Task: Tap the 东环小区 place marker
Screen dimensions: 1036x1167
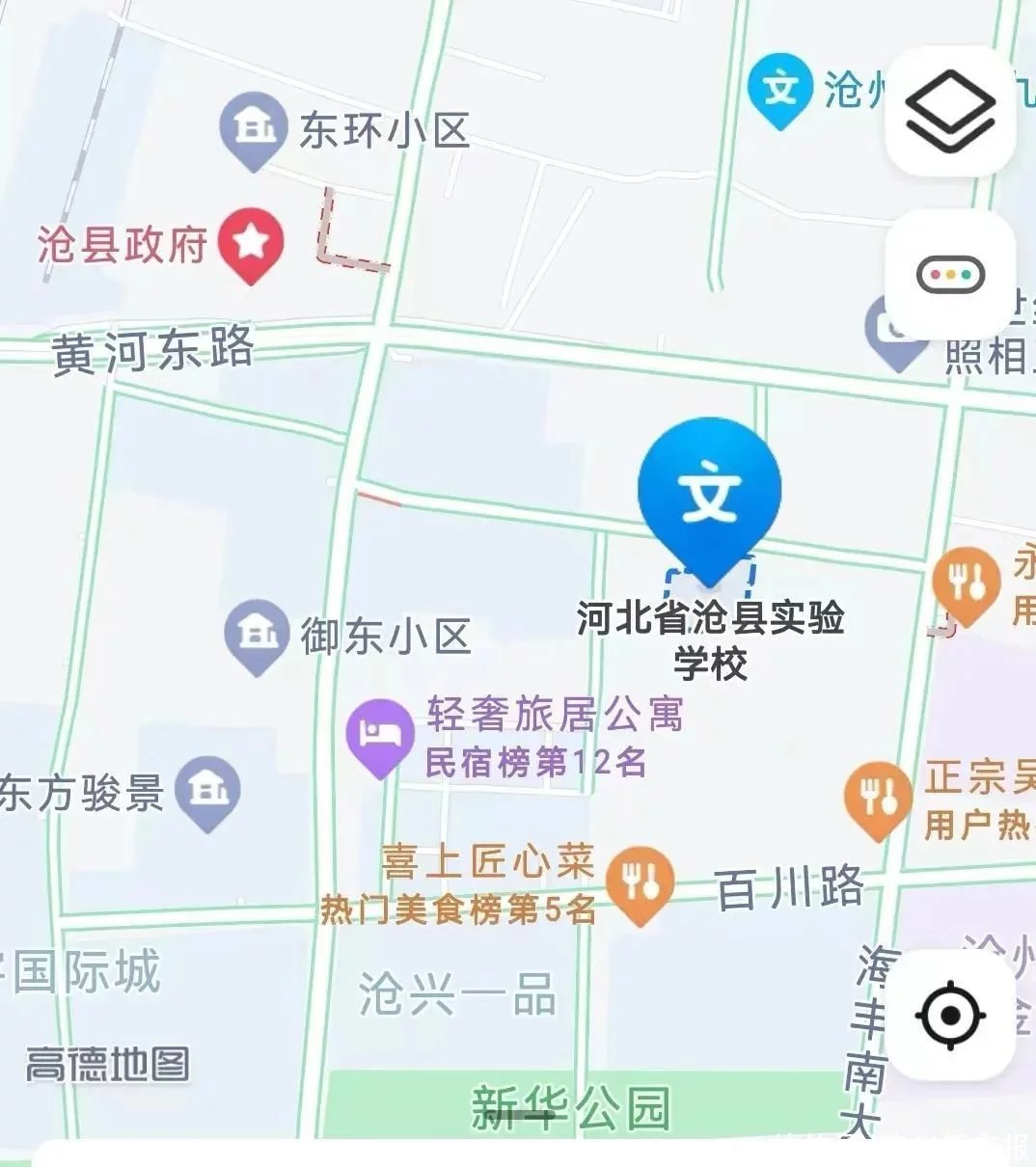Action: 253,128
